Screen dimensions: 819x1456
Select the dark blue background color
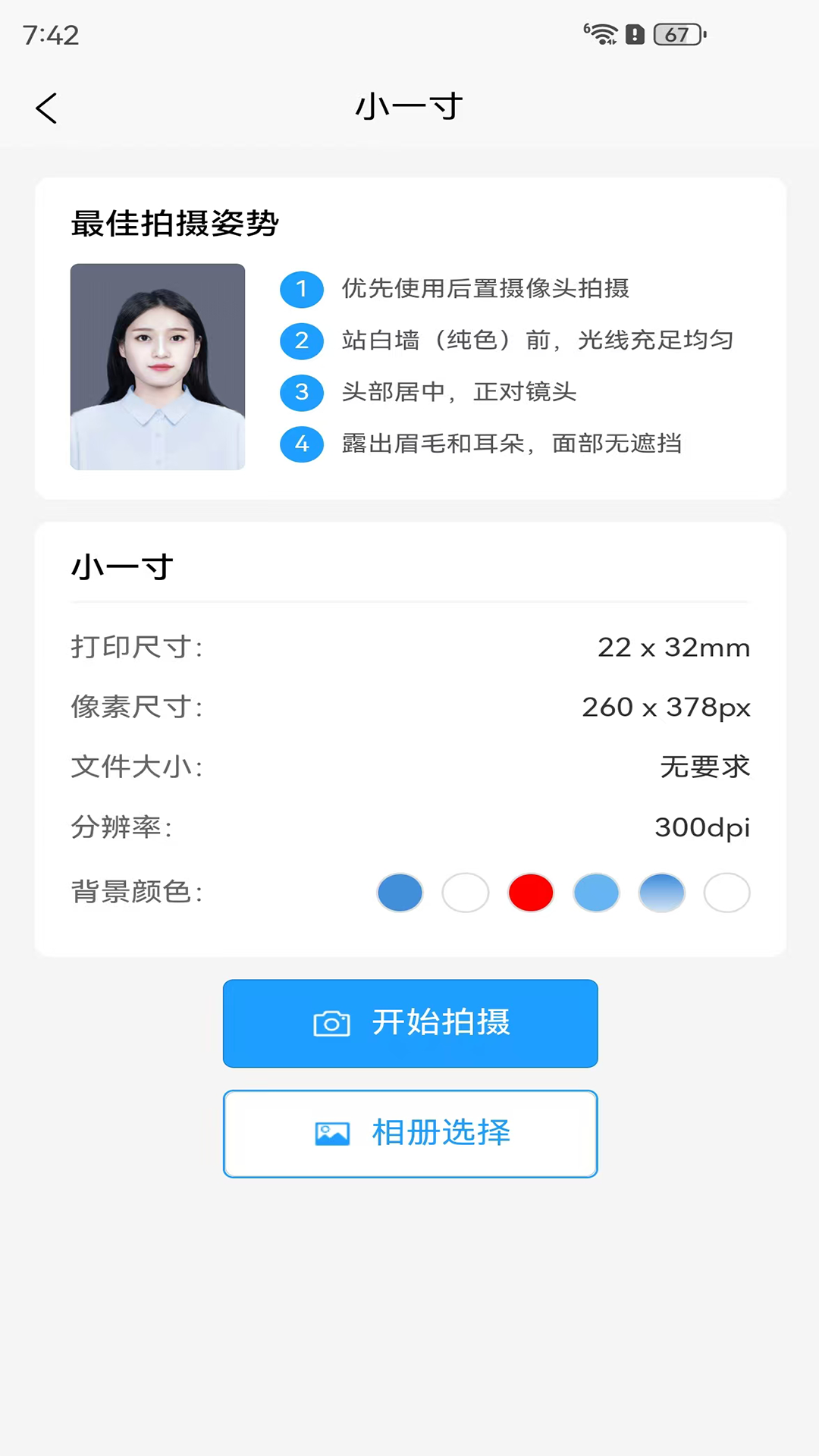tap(400, 893)
